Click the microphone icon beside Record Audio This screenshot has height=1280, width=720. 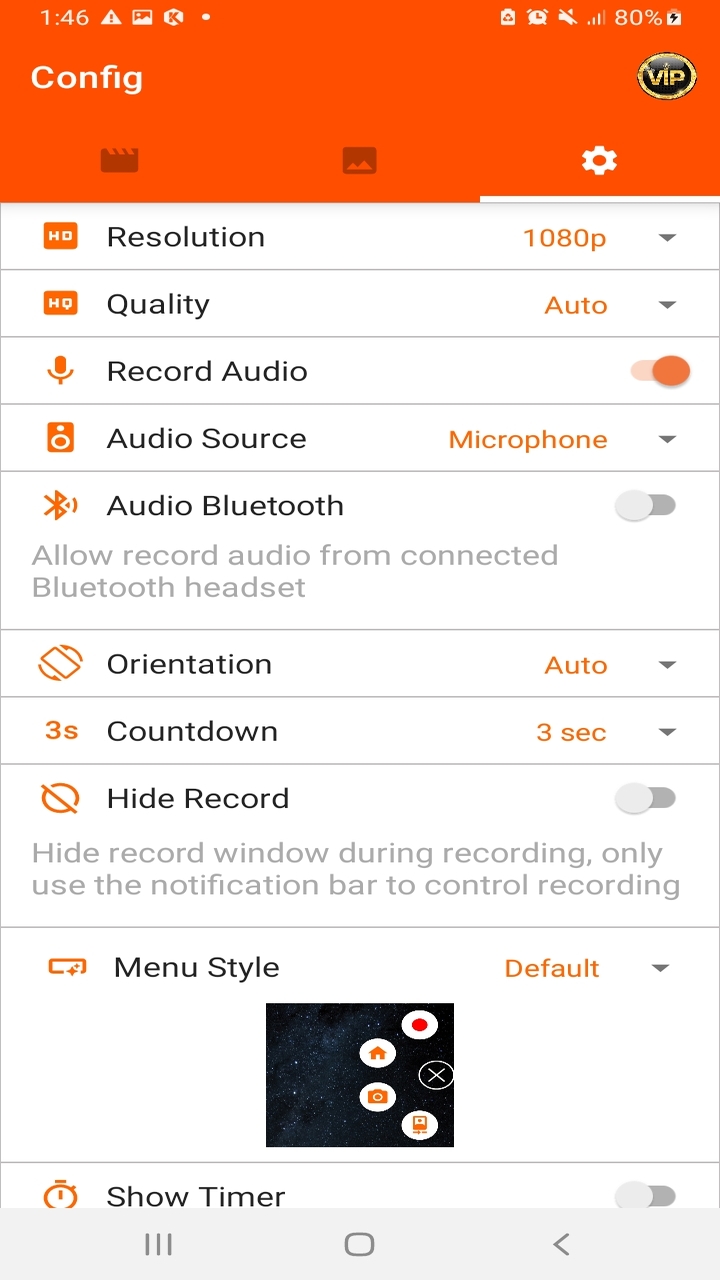click(x=61, y=370)
